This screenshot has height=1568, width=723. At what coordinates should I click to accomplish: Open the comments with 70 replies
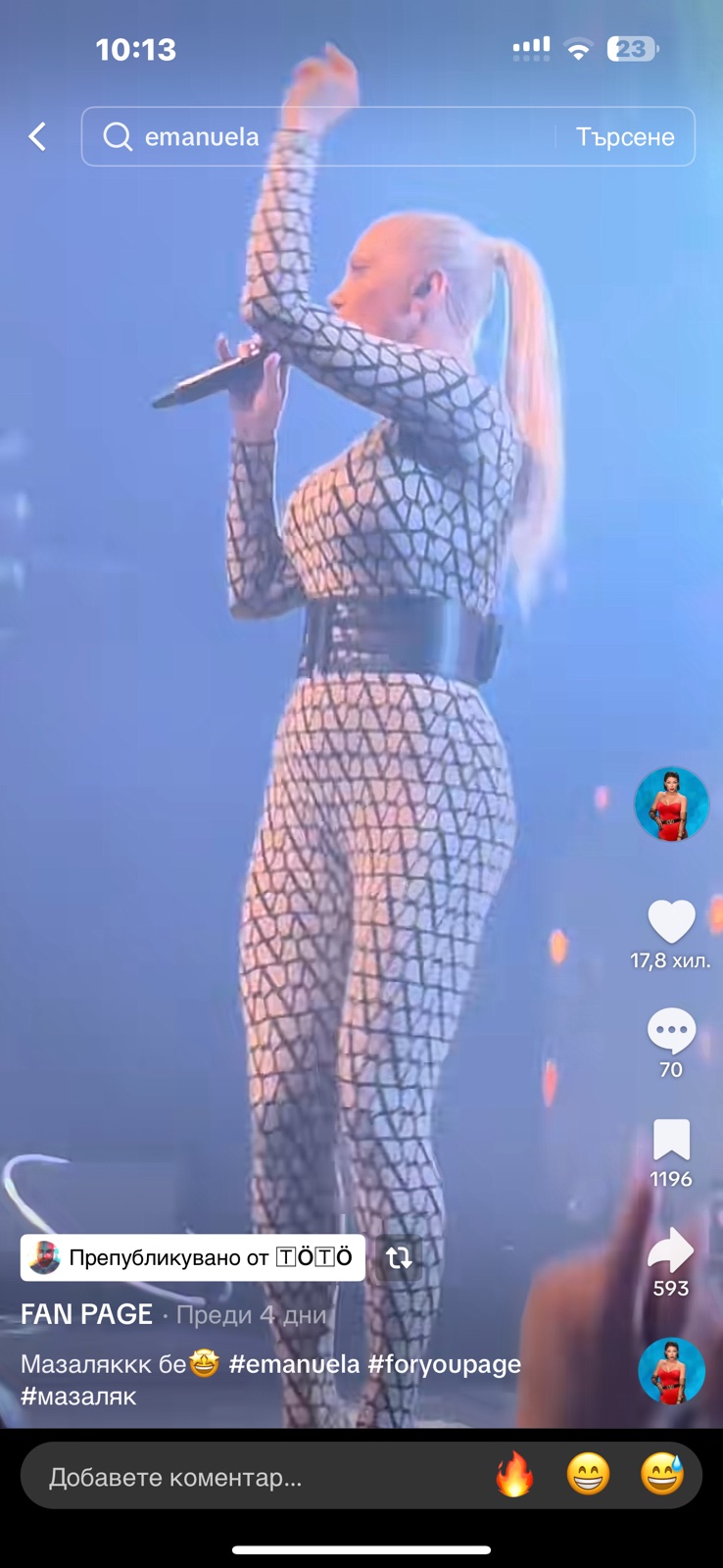pos(671,1031)
